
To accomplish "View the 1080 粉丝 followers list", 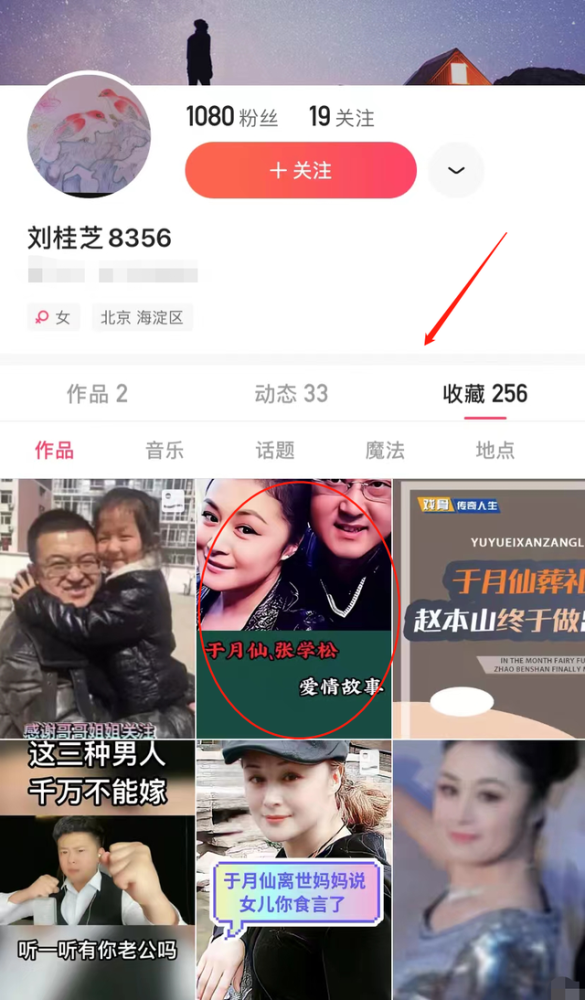I will (x=232, y=117).
